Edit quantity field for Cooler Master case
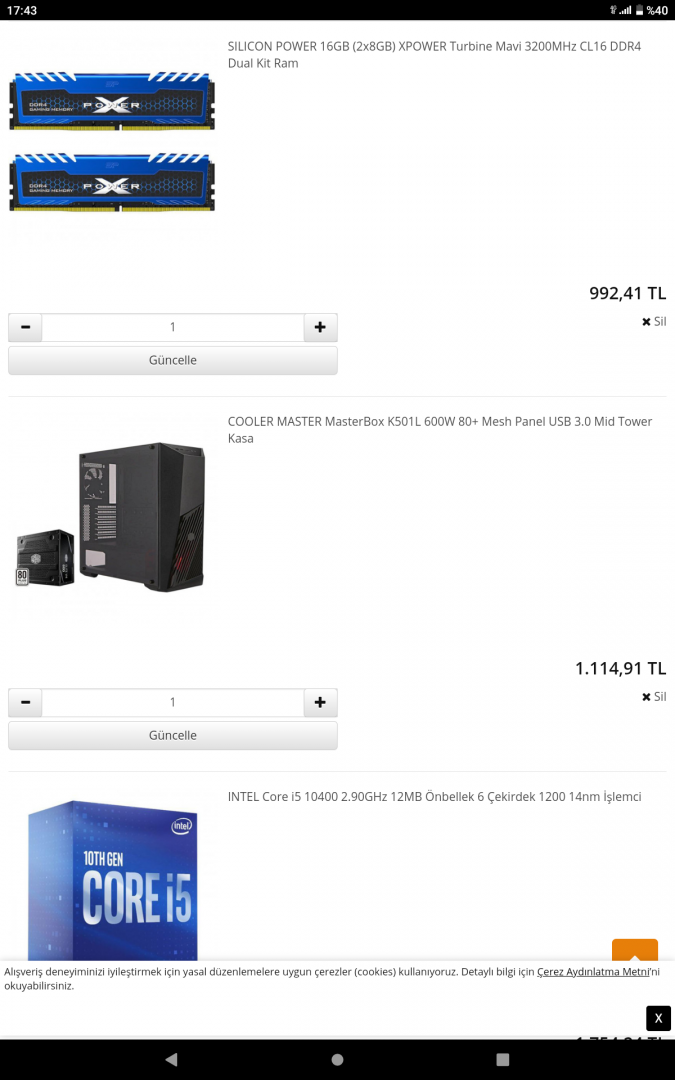675x1080 pixels. [172, 702]
